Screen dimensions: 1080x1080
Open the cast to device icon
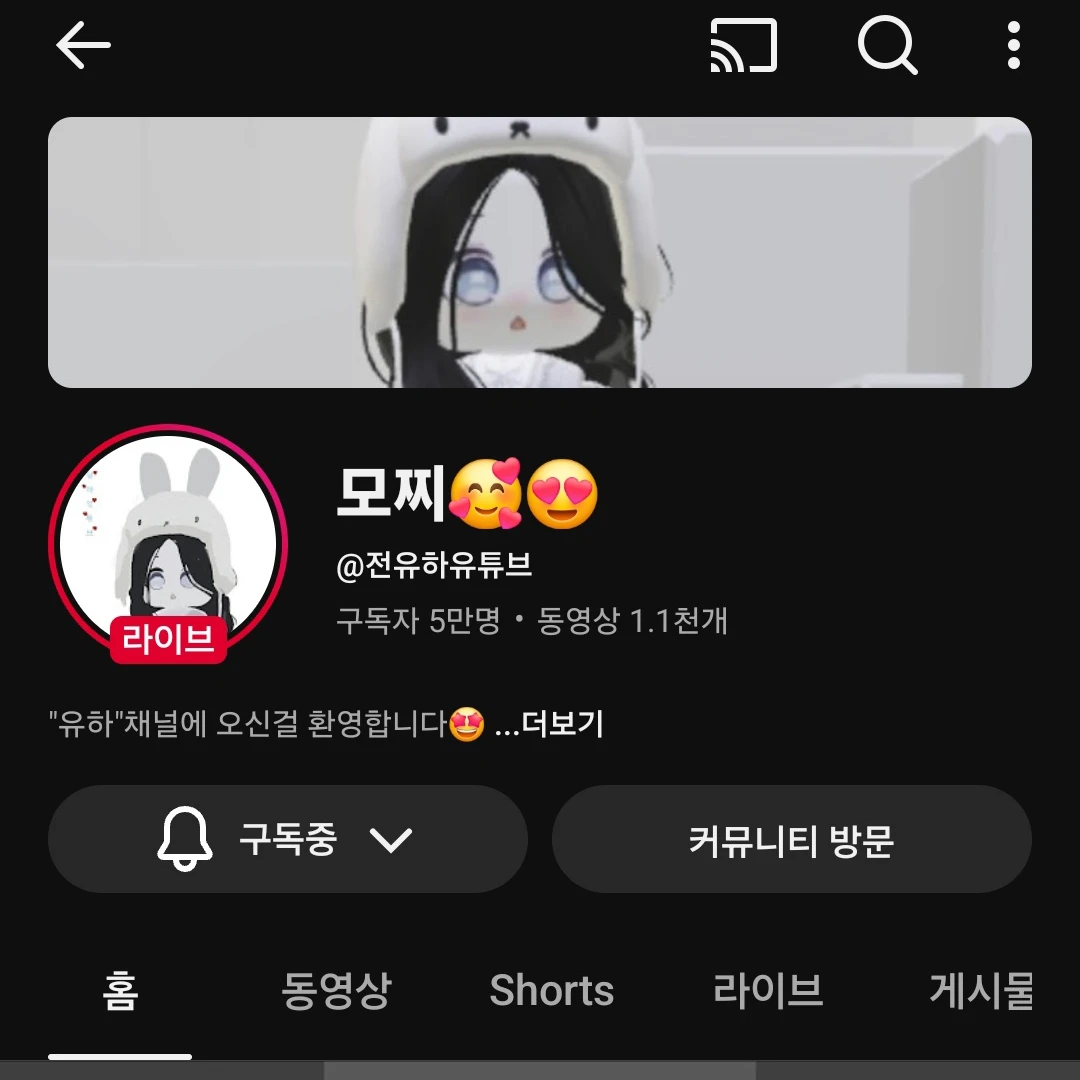click(x=743, y=46)
